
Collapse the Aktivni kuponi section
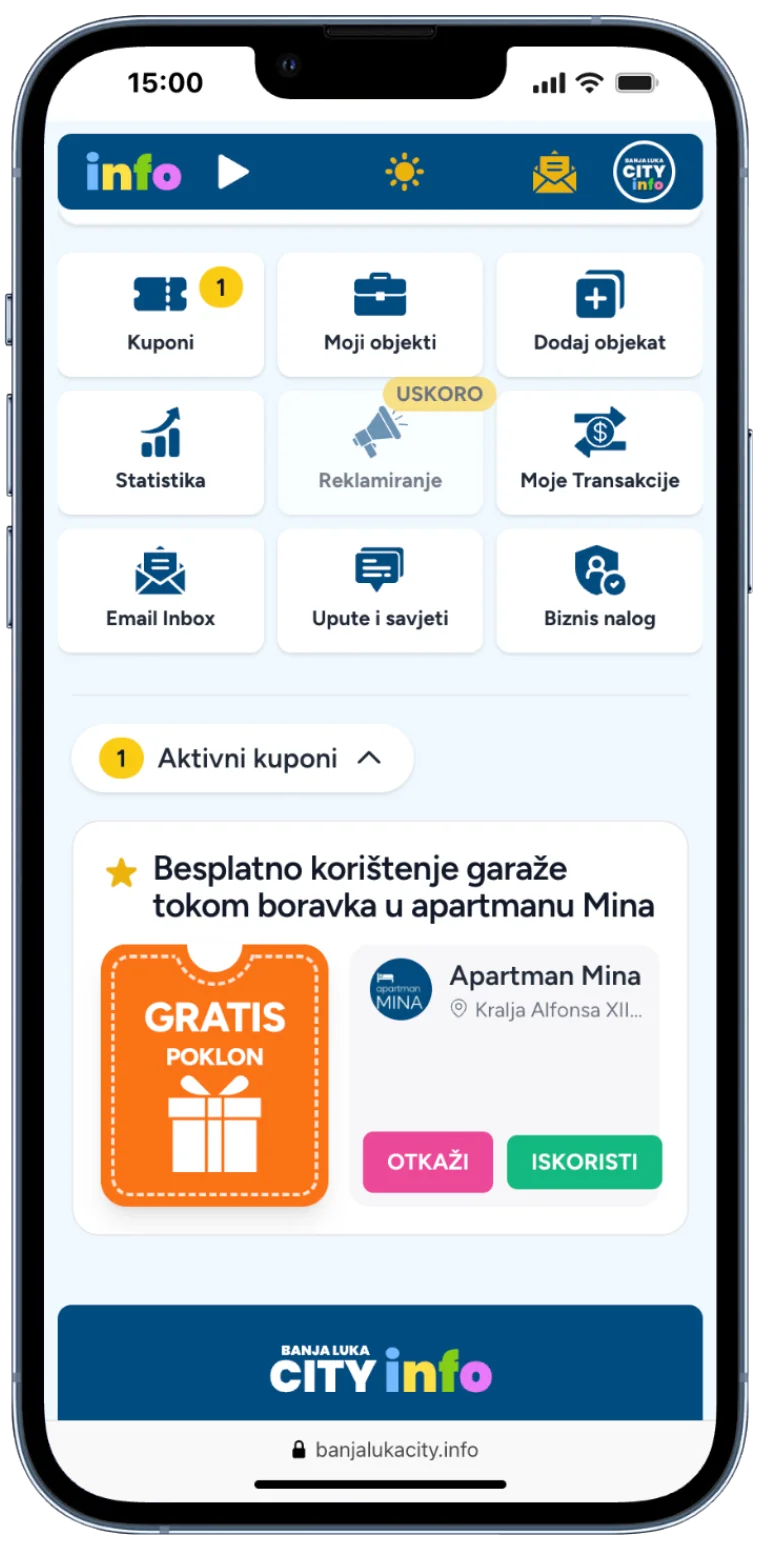(x=242, y=758)
